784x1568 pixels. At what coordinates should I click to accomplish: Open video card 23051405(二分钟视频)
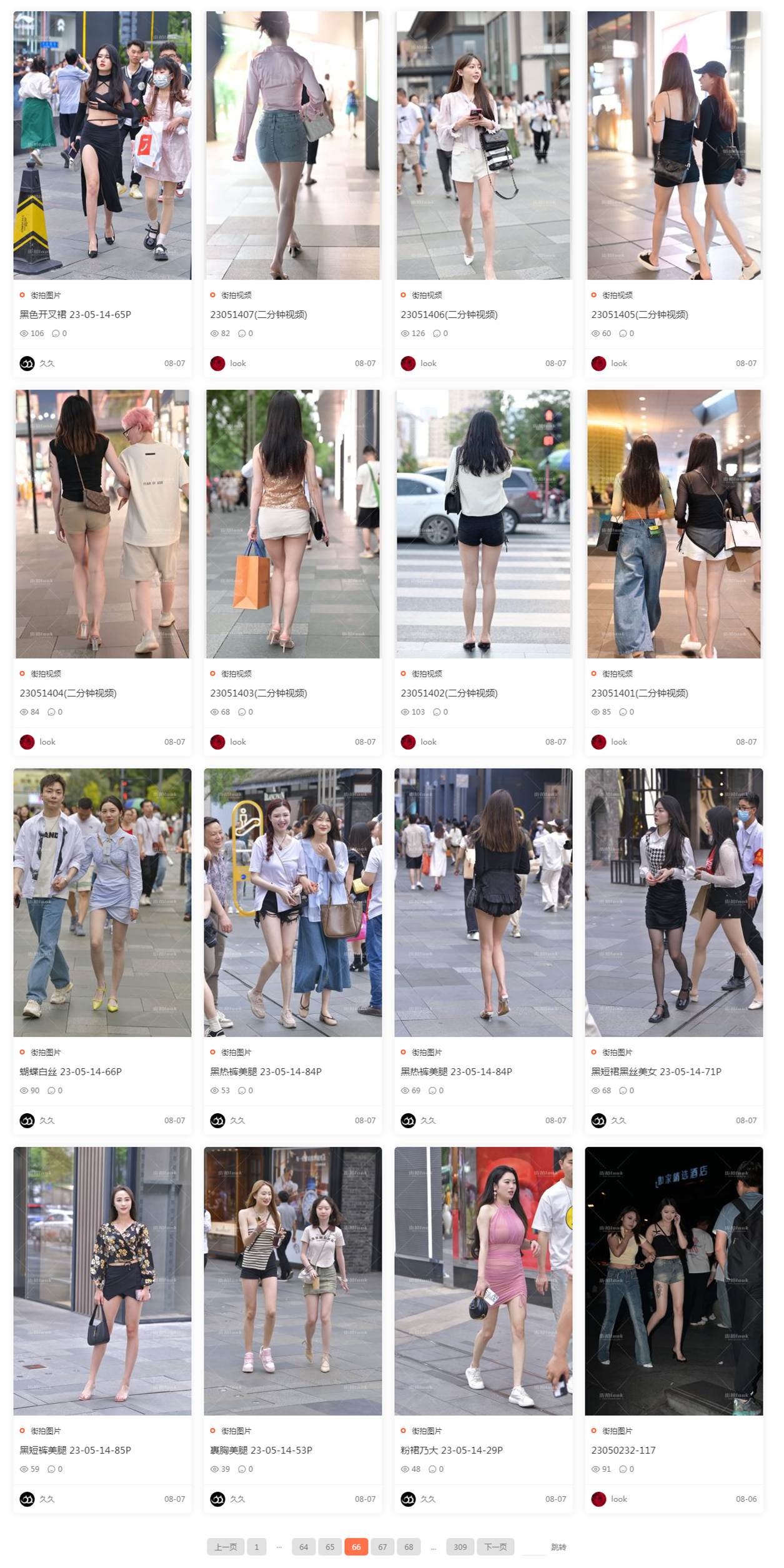tap(639, 314)
